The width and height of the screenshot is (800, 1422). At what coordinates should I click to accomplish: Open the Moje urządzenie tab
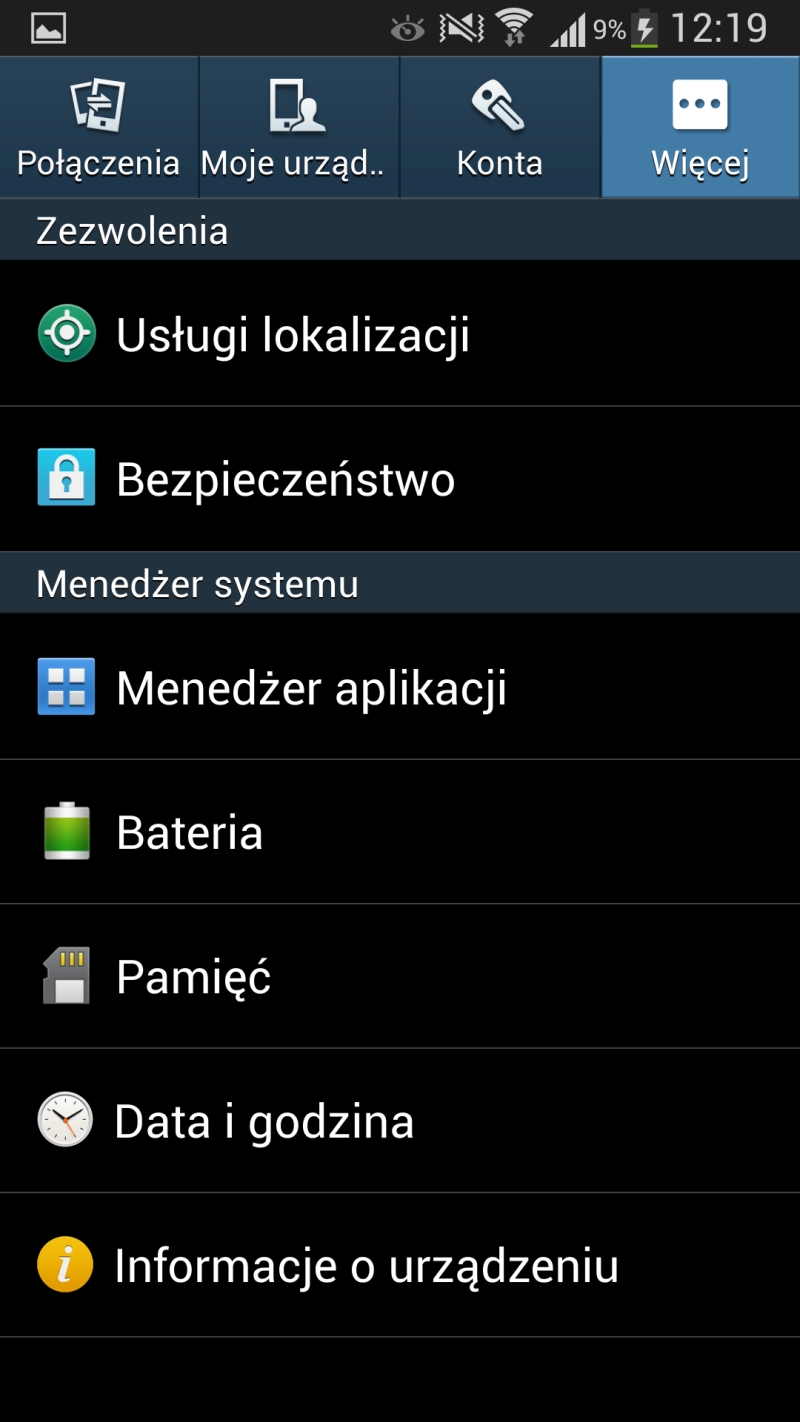[299, 127]
